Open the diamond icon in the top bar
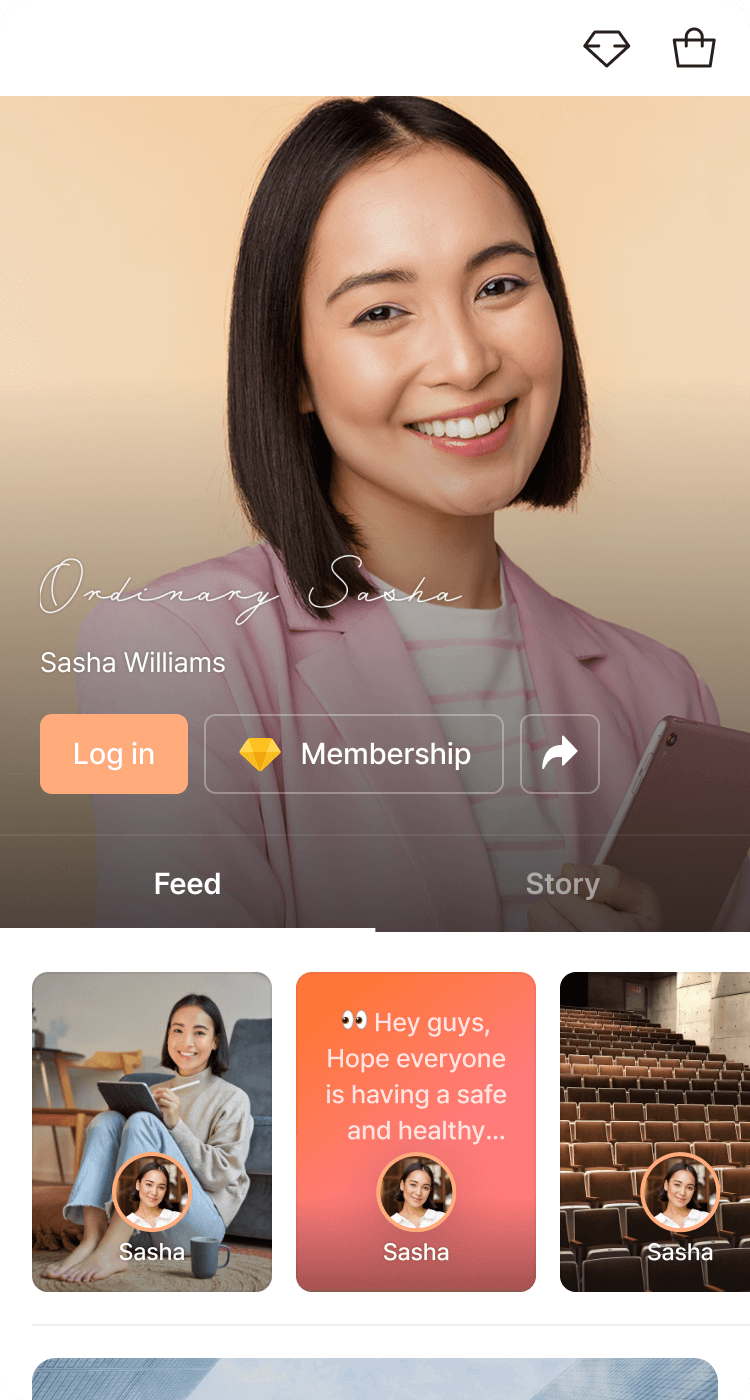The image size is (750, 1400). (607, 48)
